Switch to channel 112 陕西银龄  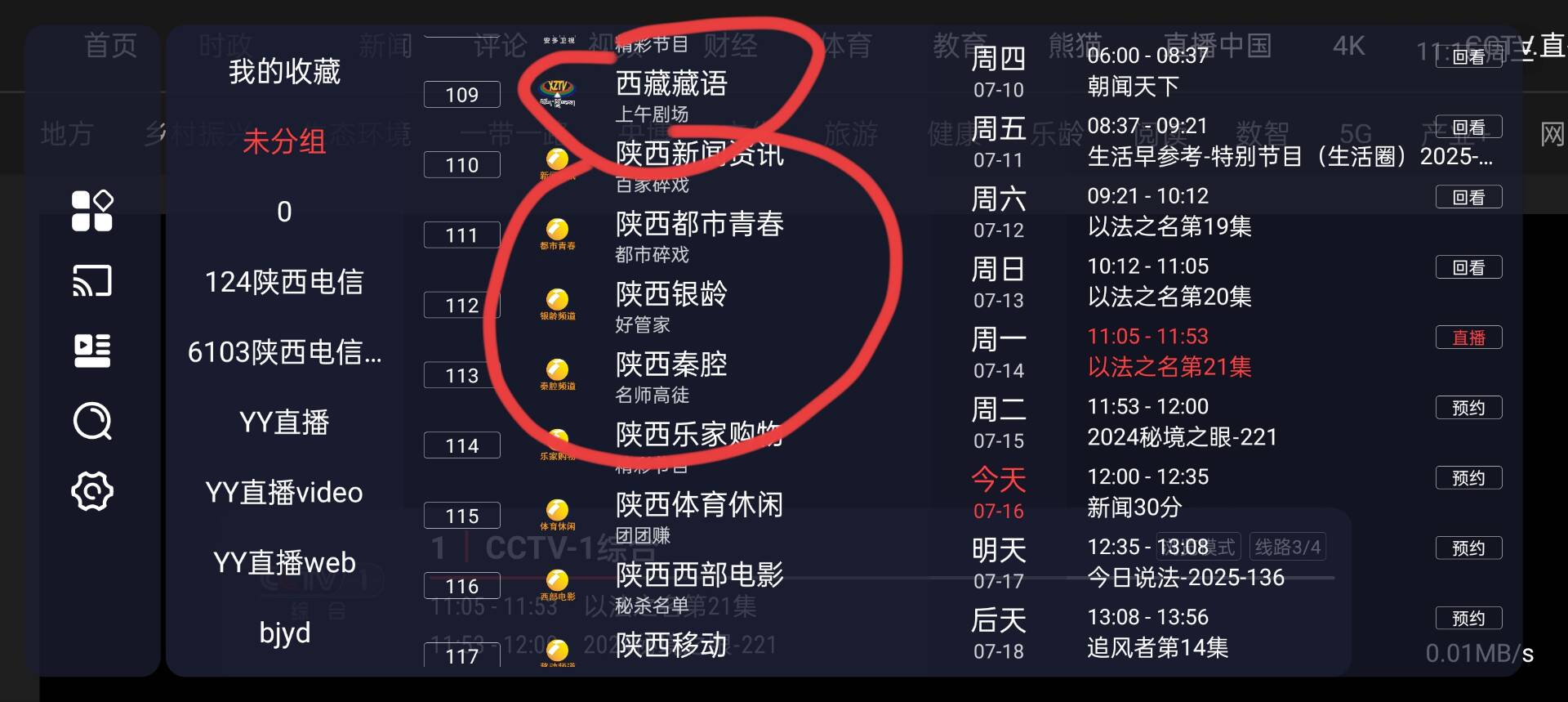pyautogui.click(x=671, y=305)
